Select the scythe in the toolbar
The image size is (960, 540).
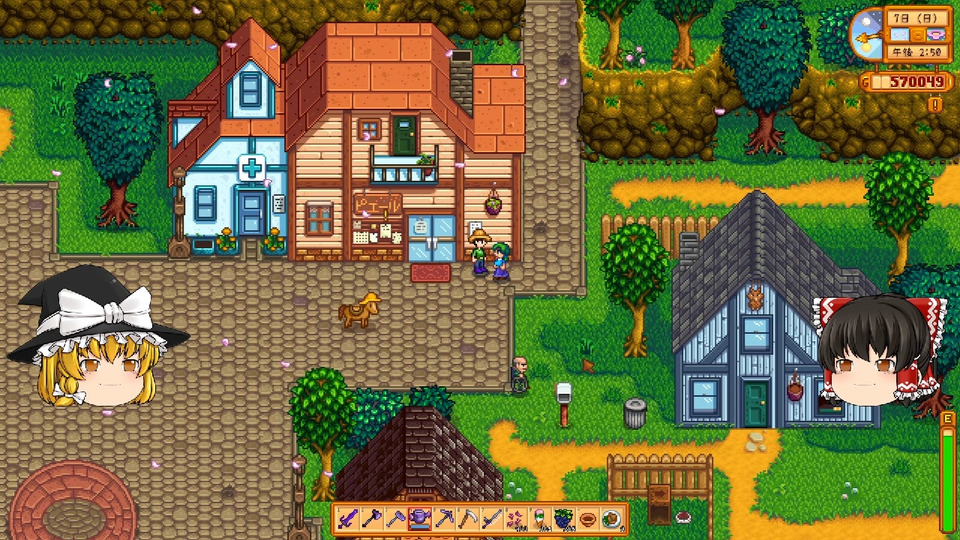click(x=467, y=519)
